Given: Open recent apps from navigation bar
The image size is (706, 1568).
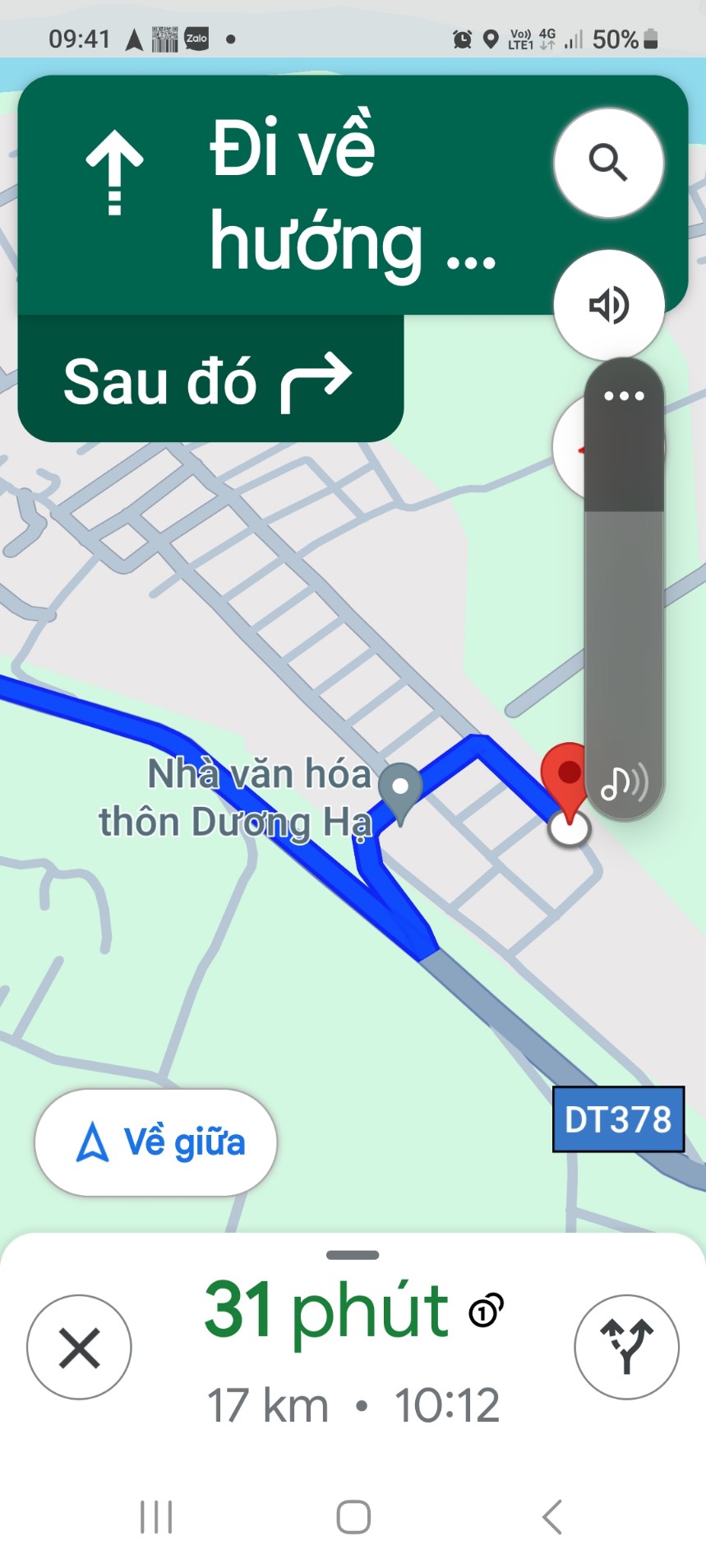Looking at the screenshot, I should (156, 1516).
